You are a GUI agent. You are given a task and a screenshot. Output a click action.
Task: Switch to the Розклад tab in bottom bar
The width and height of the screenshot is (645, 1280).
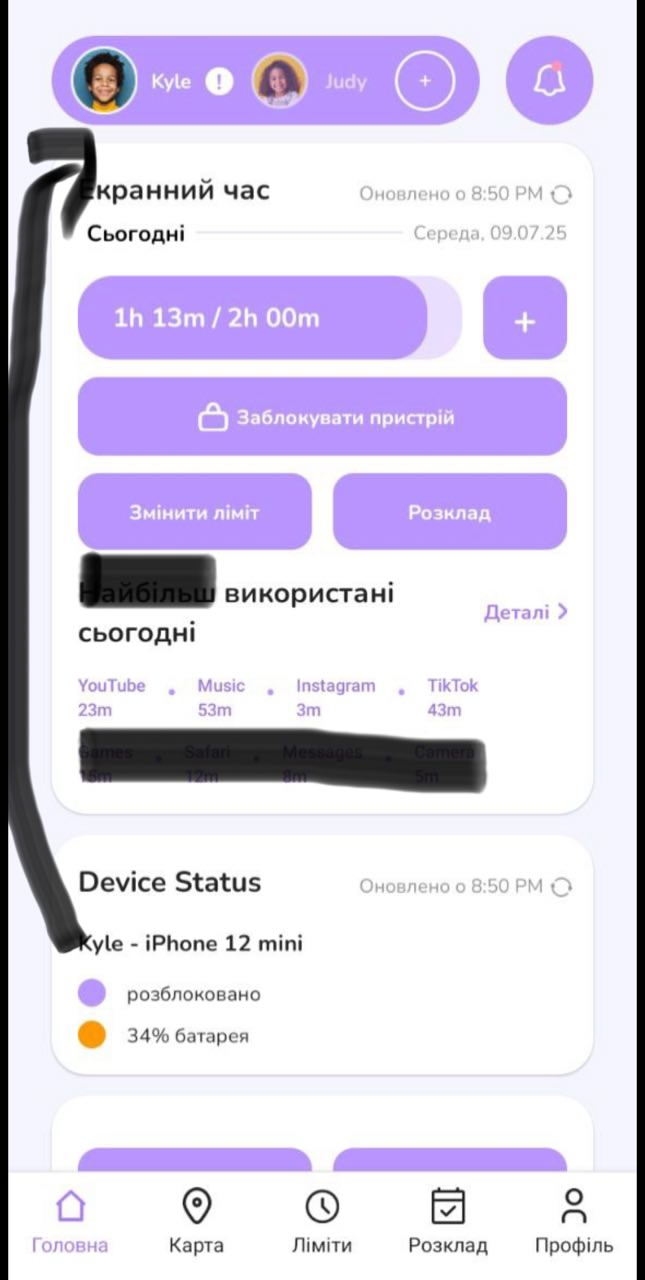[448, 1221]
